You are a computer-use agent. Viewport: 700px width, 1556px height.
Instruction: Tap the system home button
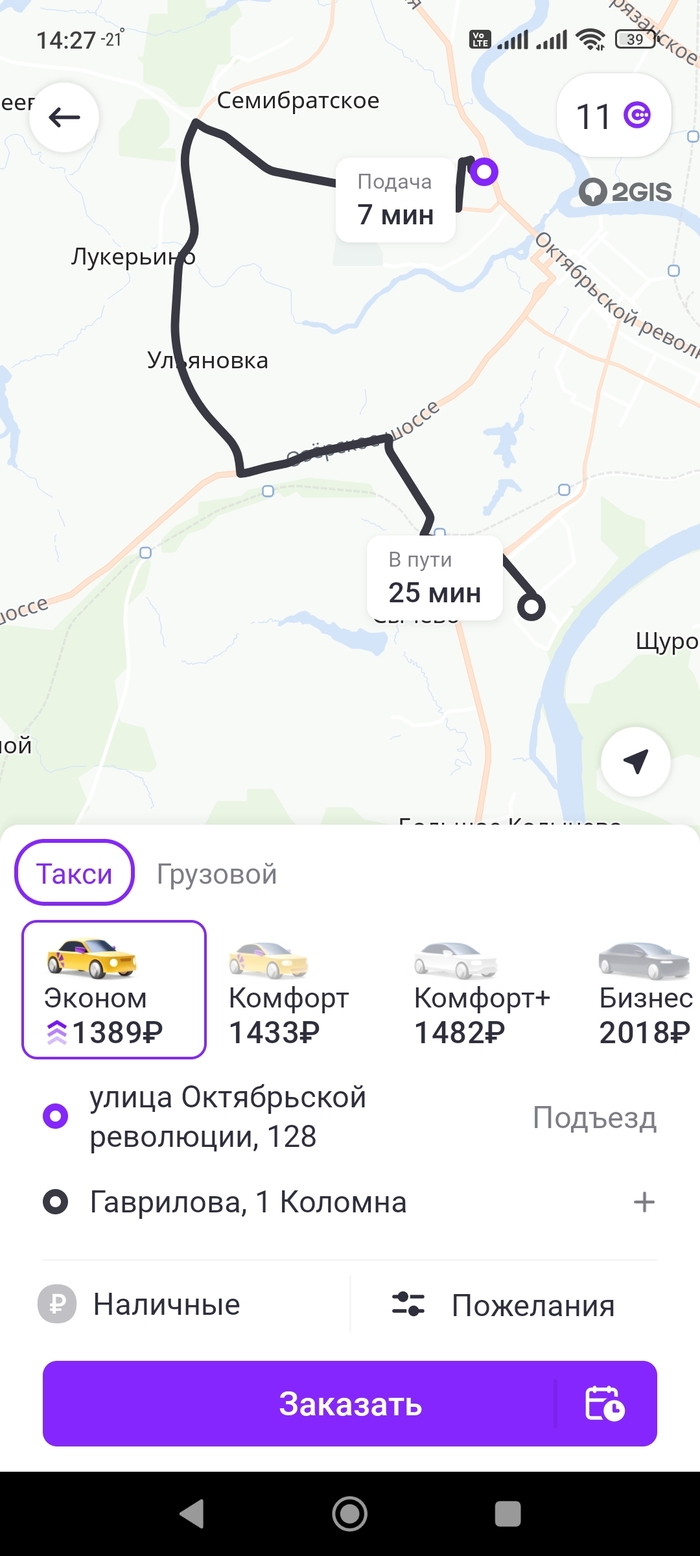(349, 1514)
